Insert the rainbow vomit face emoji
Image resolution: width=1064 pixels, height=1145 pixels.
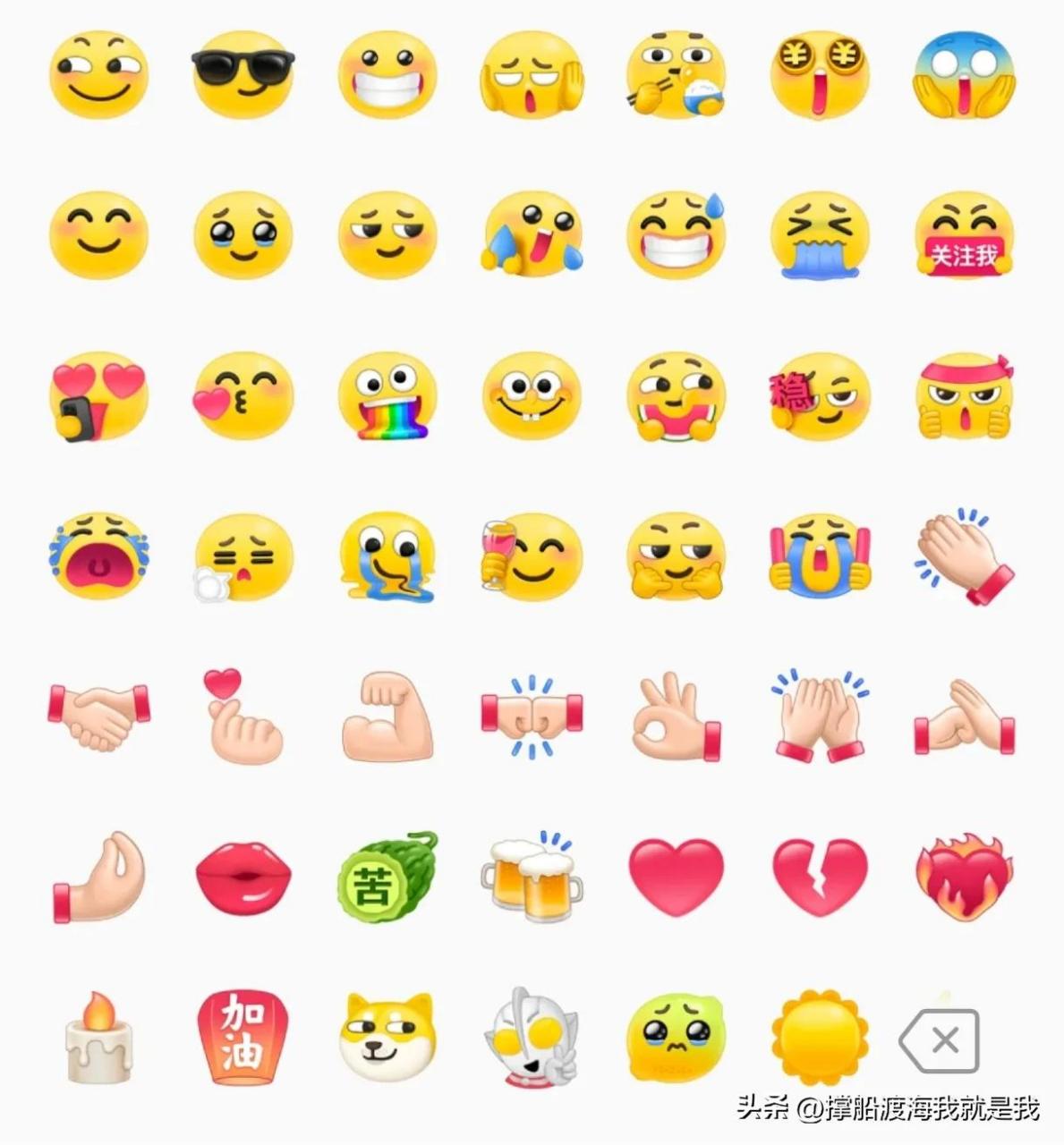point(387,396)
